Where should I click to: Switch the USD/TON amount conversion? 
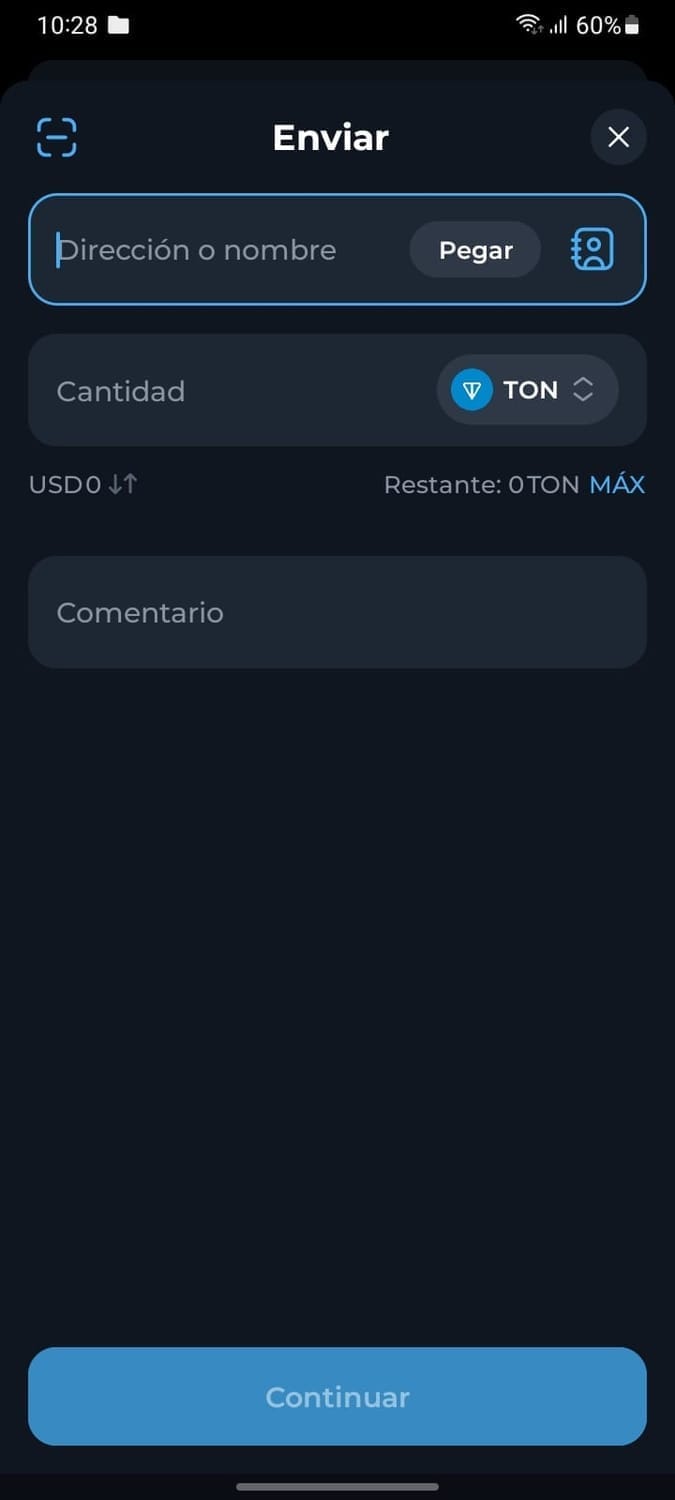pos(123,485)
